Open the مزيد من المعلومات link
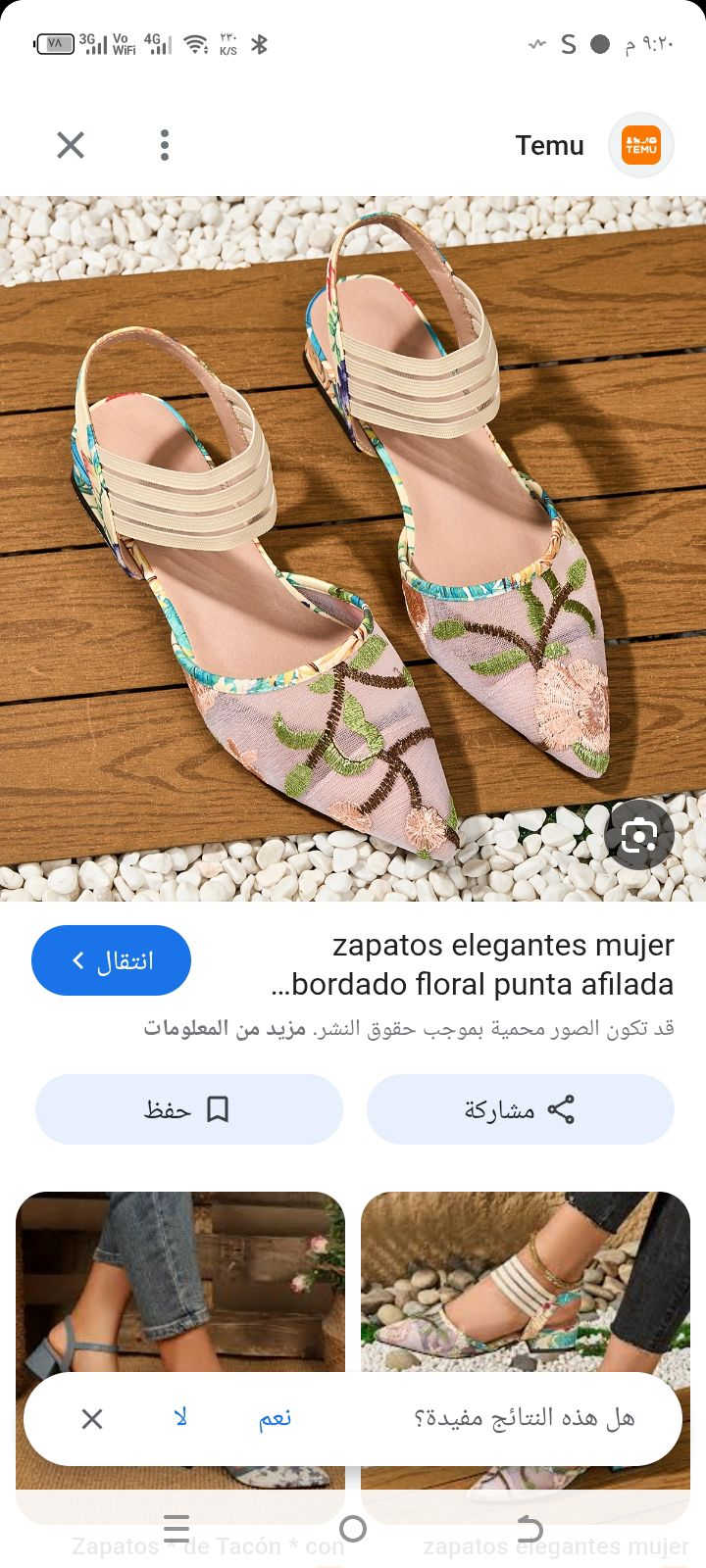The width and height of the screenshot is (706, 1568). [x=225, y=1028]
